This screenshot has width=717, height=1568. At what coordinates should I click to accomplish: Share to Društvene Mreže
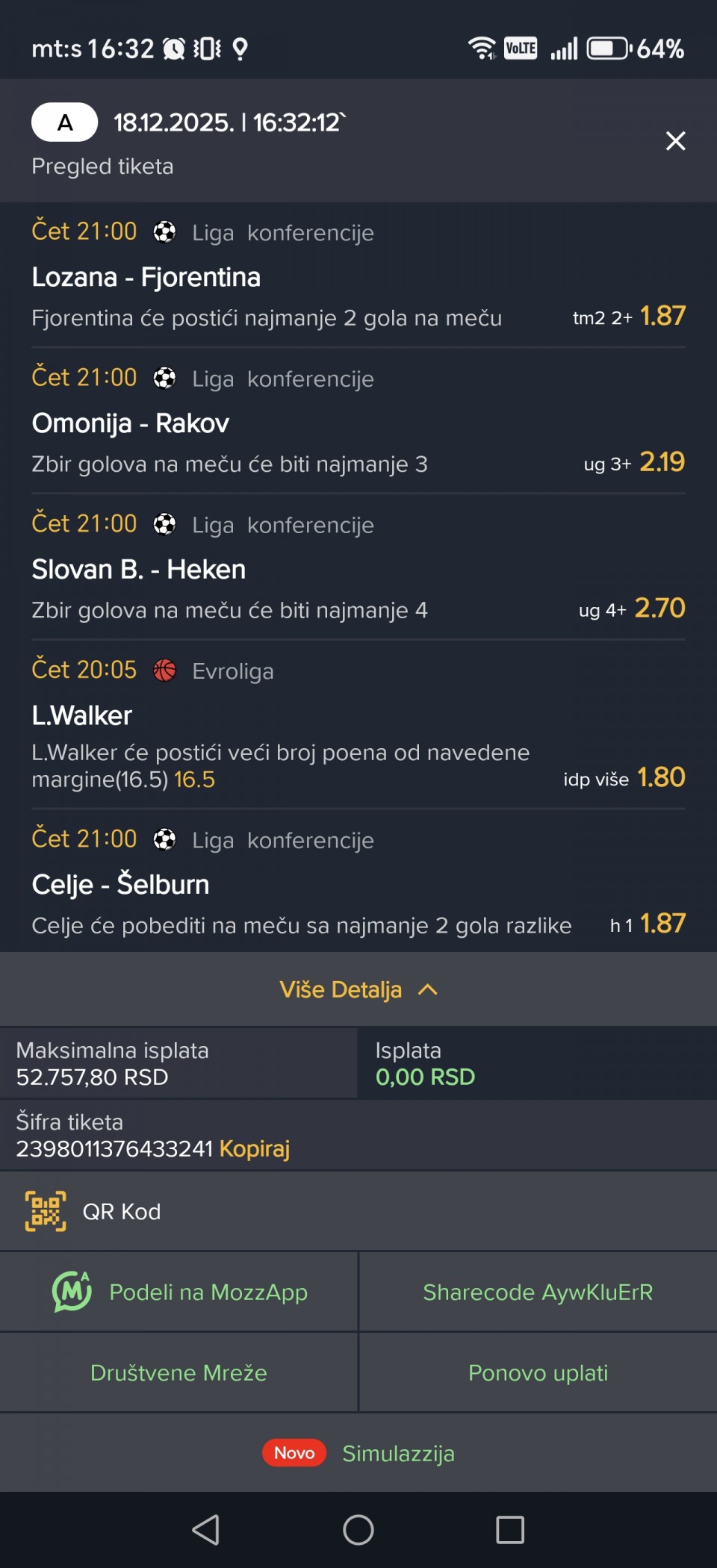pos(179,1372)
